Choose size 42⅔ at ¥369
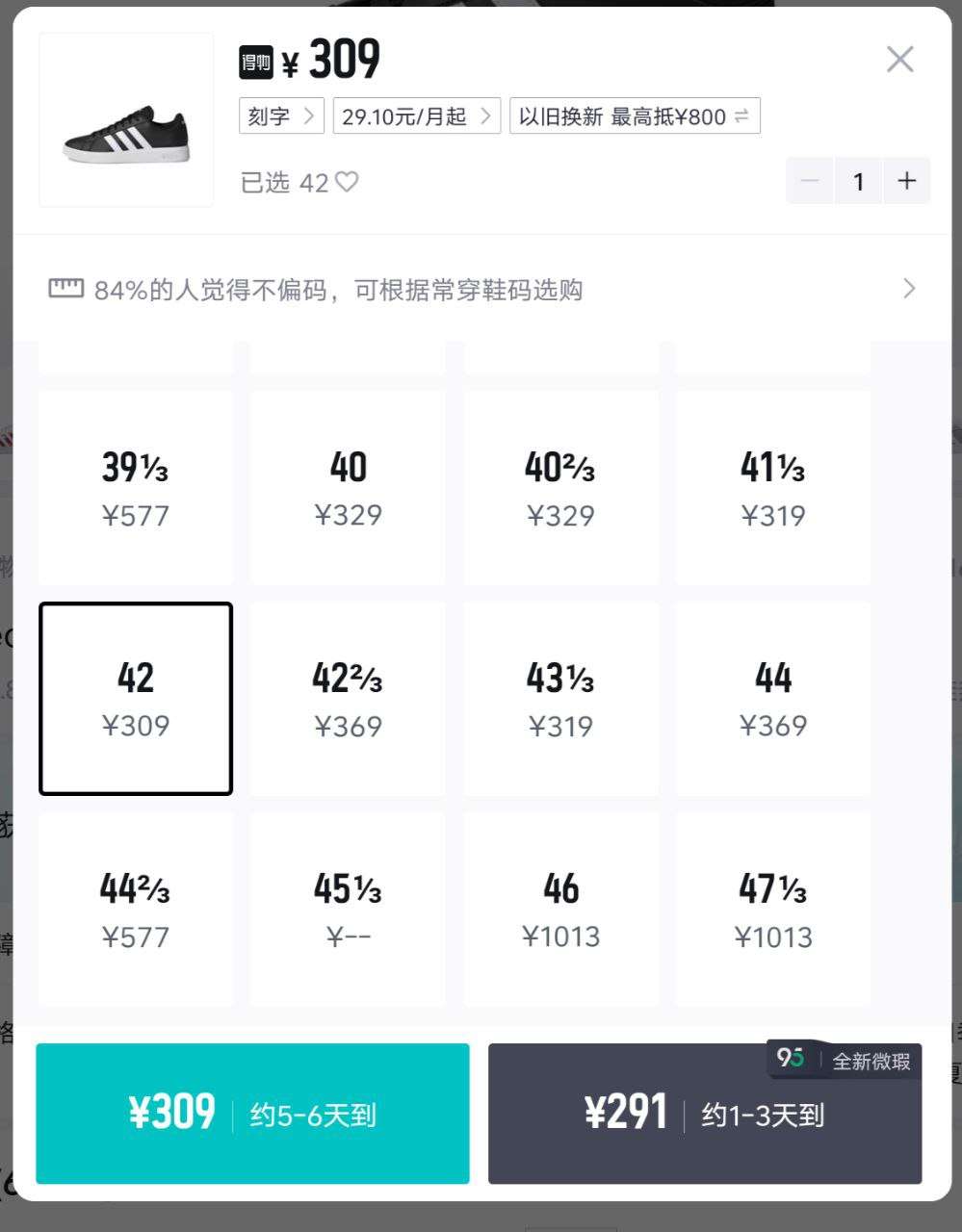The image size is (962, 1232). 348,698
